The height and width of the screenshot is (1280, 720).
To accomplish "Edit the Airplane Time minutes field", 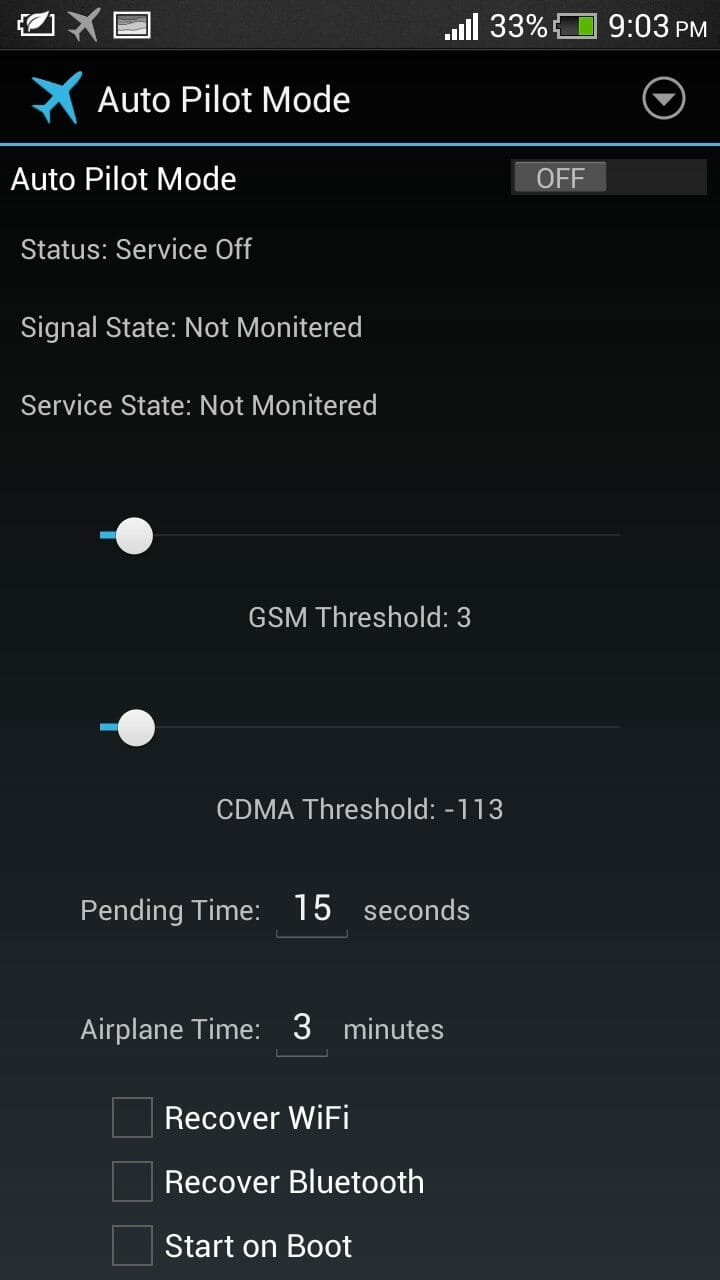I will pos(302,1028).
